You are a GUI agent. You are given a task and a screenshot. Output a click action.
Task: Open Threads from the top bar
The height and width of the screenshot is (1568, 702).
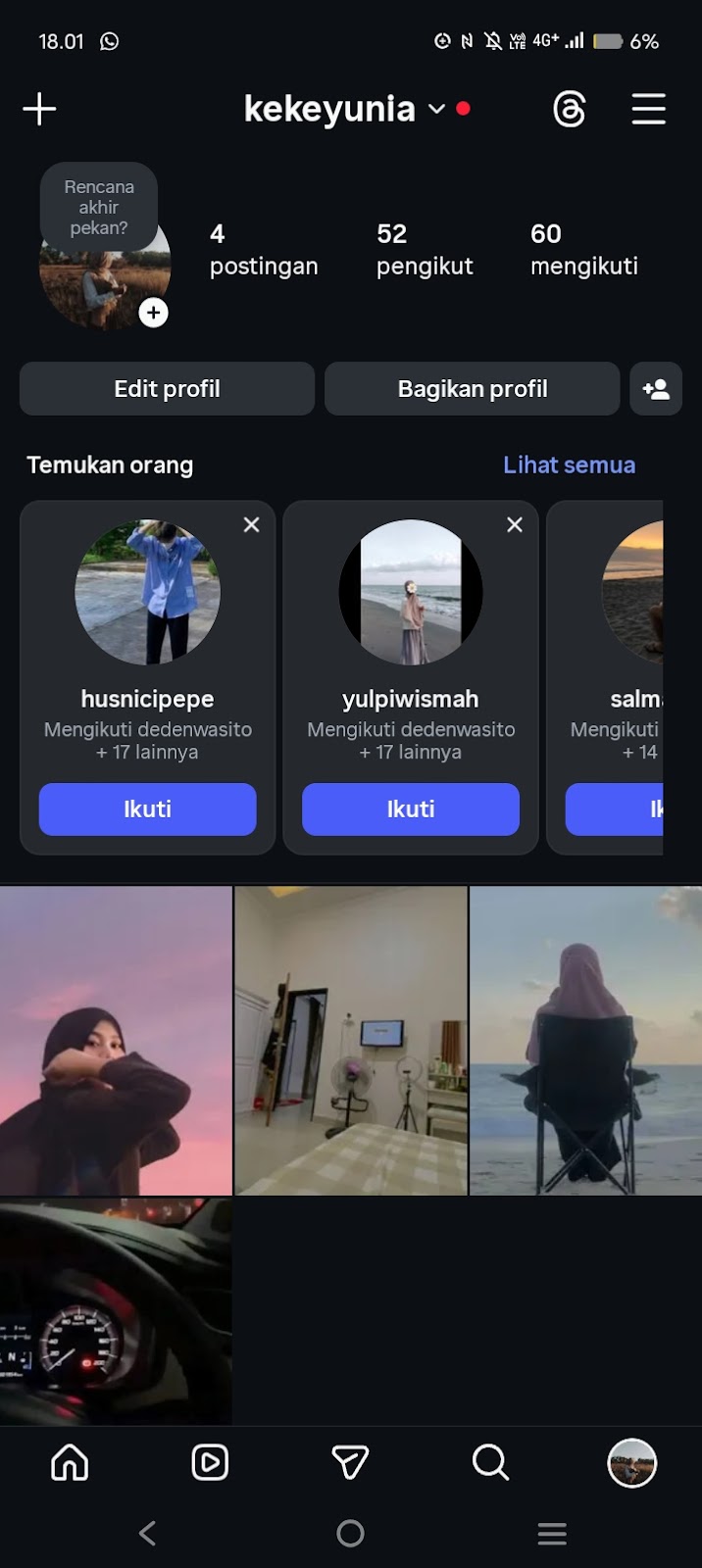(x=569, y=109)
